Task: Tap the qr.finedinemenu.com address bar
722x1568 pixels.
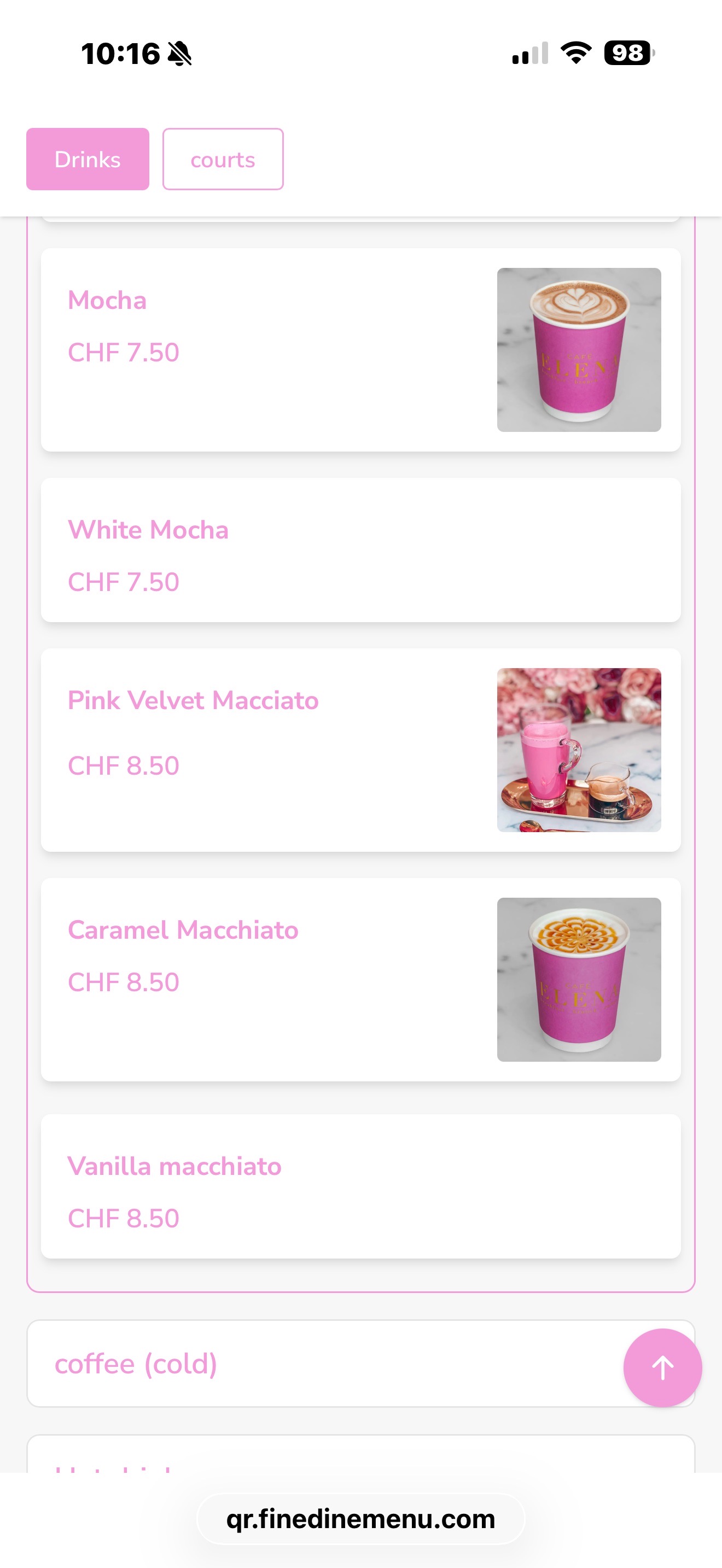Action: pos(360,1519)
